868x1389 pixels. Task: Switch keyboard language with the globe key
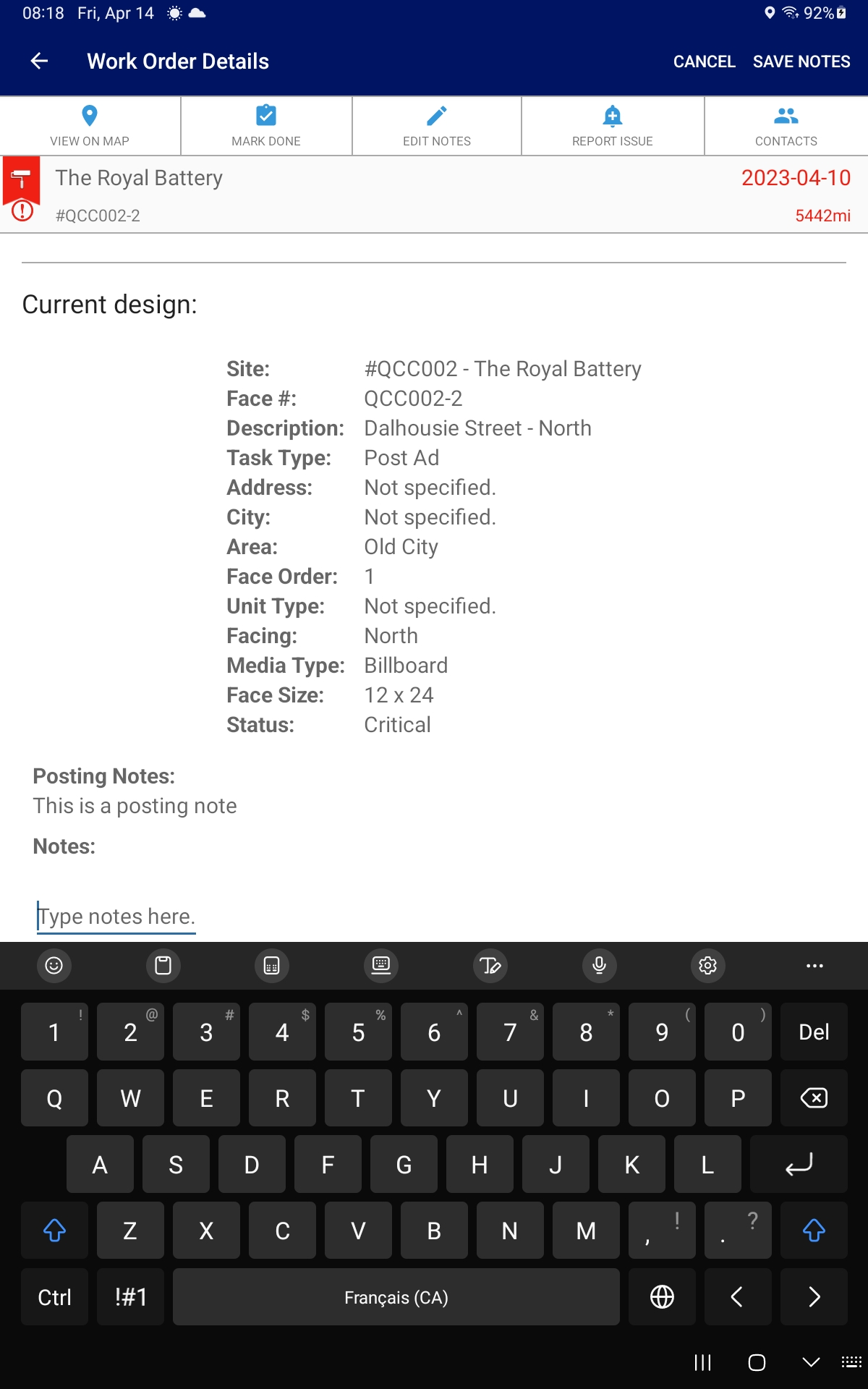pos(662,1297)
